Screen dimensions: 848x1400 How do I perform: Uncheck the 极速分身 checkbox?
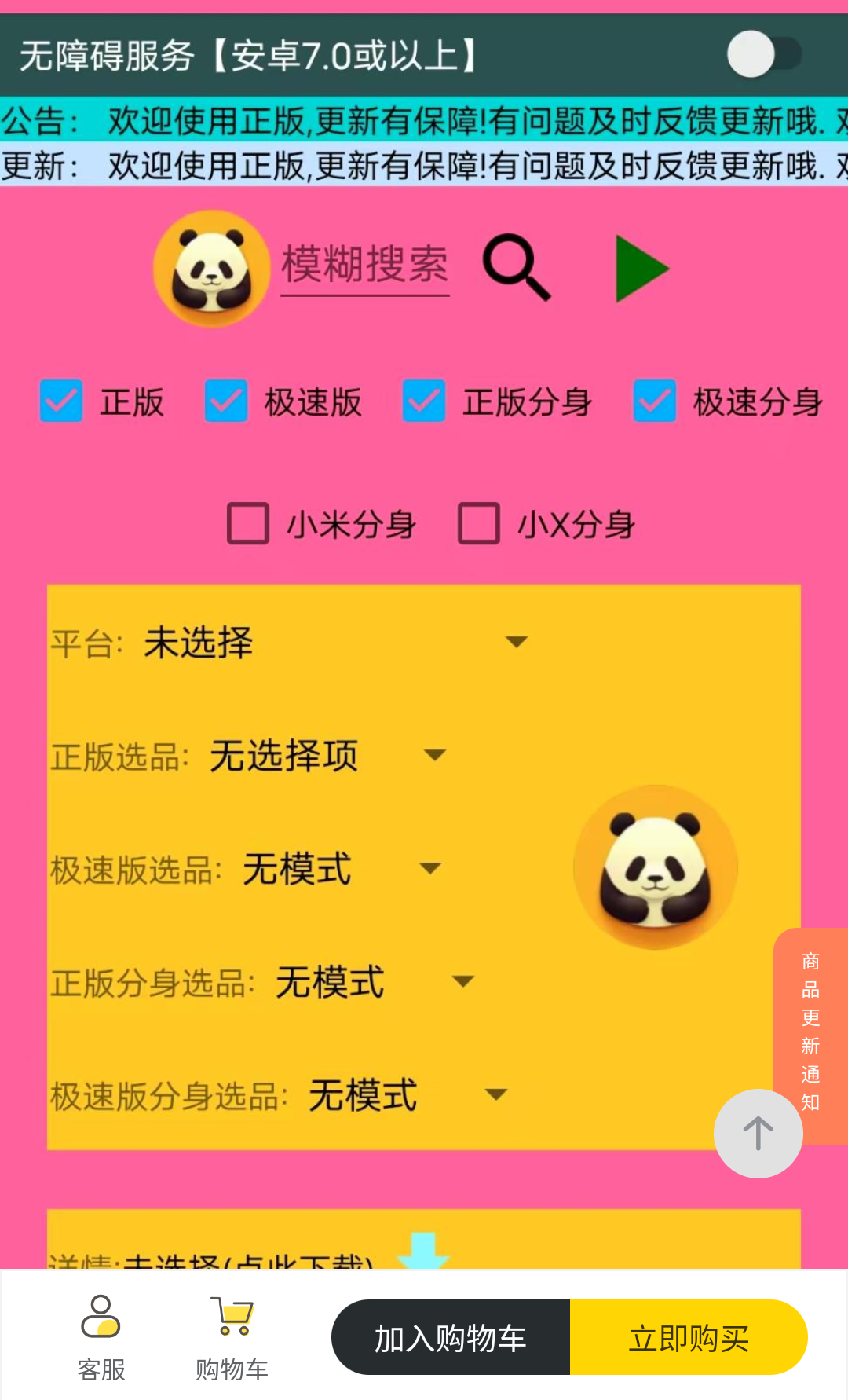pyautogui.click(x=655, y=401)
